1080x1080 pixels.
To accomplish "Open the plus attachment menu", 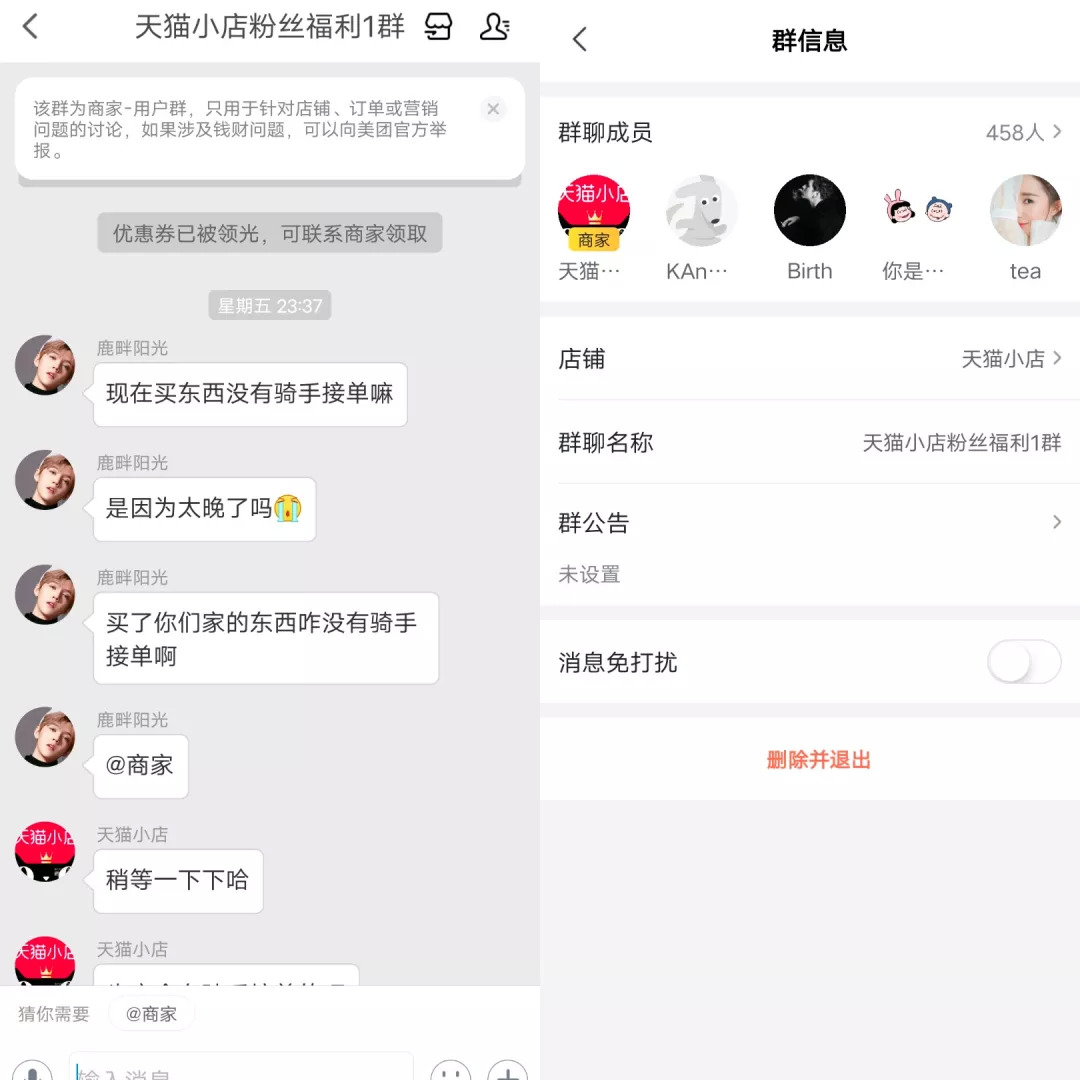I will (507, 1072).
